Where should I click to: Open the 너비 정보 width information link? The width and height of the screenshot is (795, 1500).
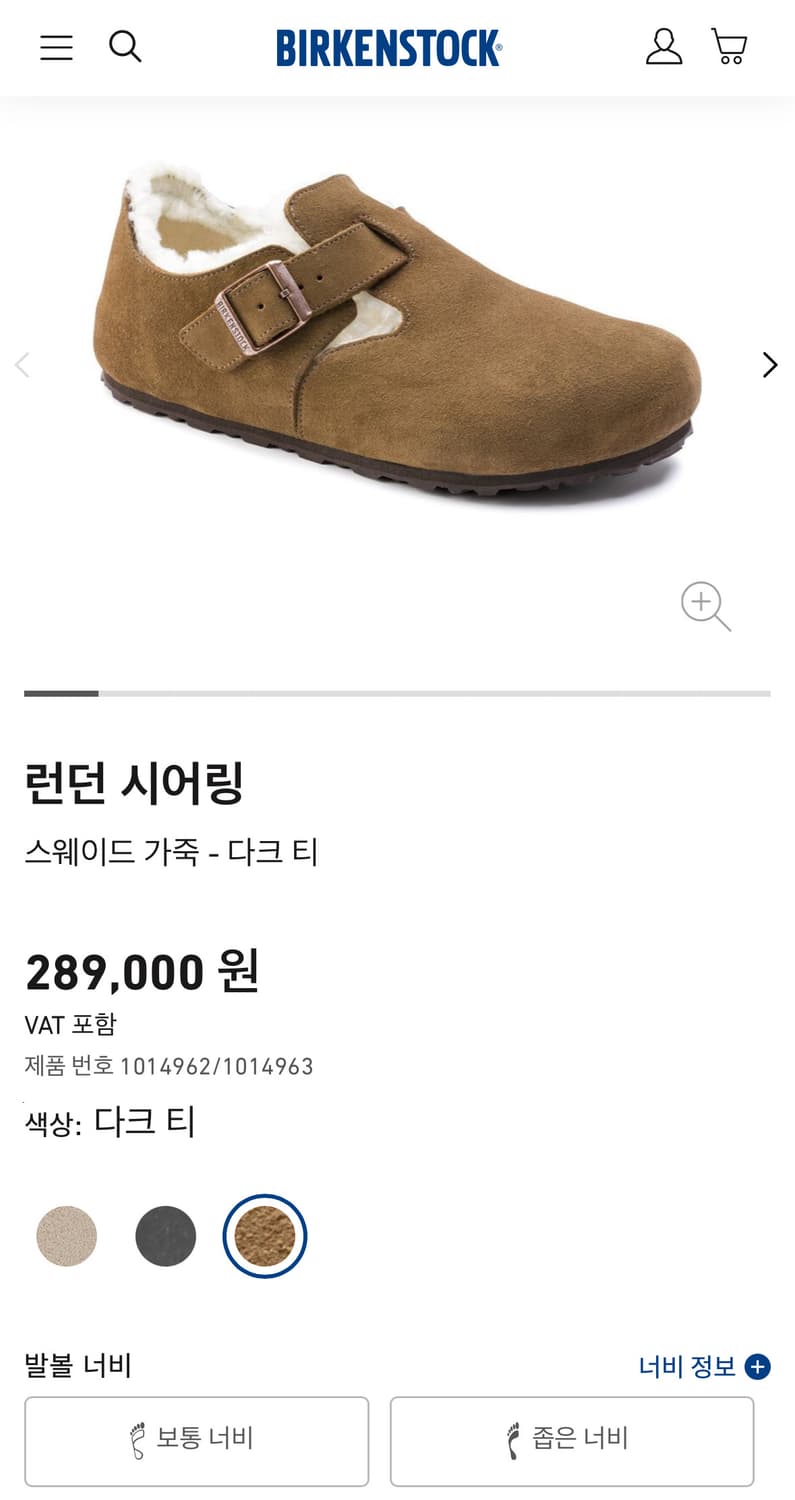coord(687,1366)
